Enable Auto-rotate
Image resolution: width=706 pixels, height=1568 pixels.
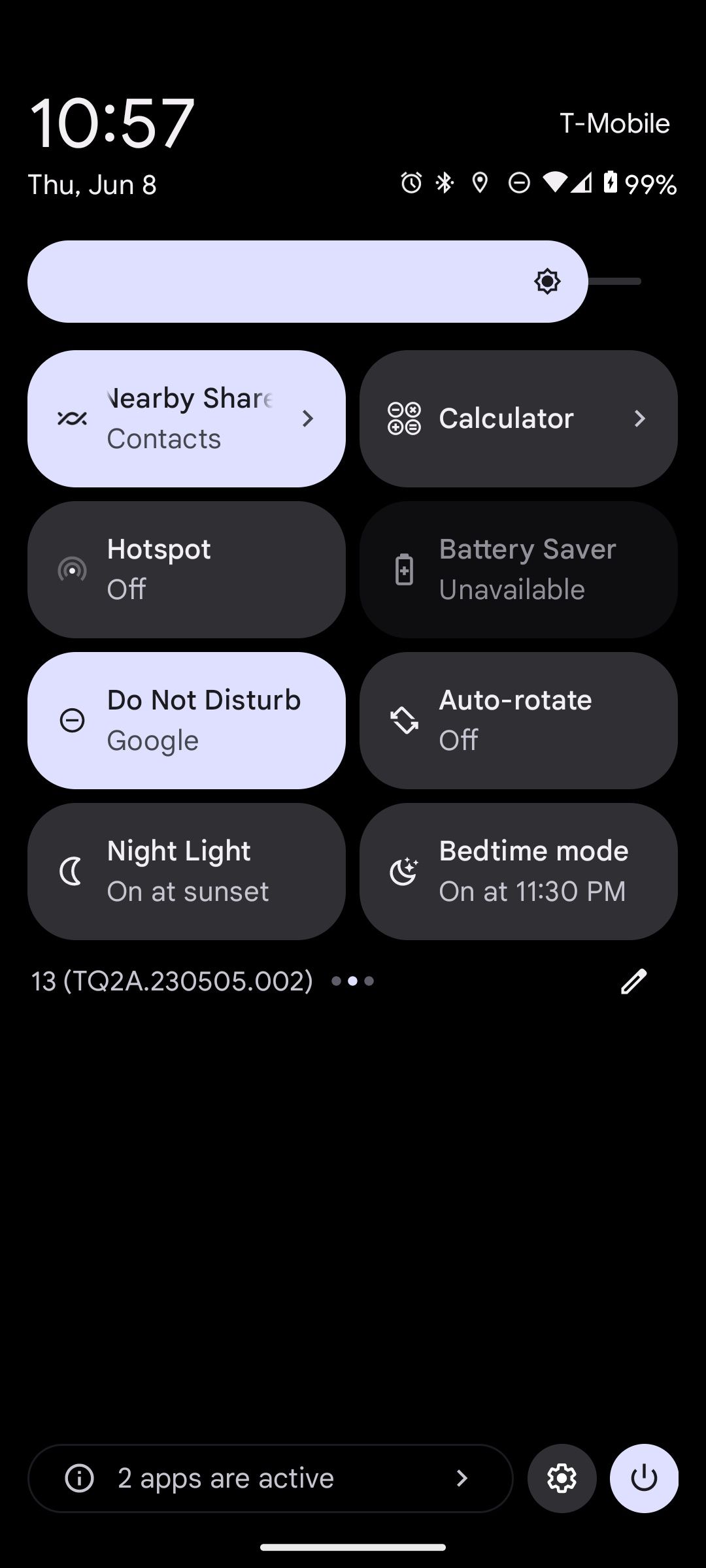pos(518,721)
